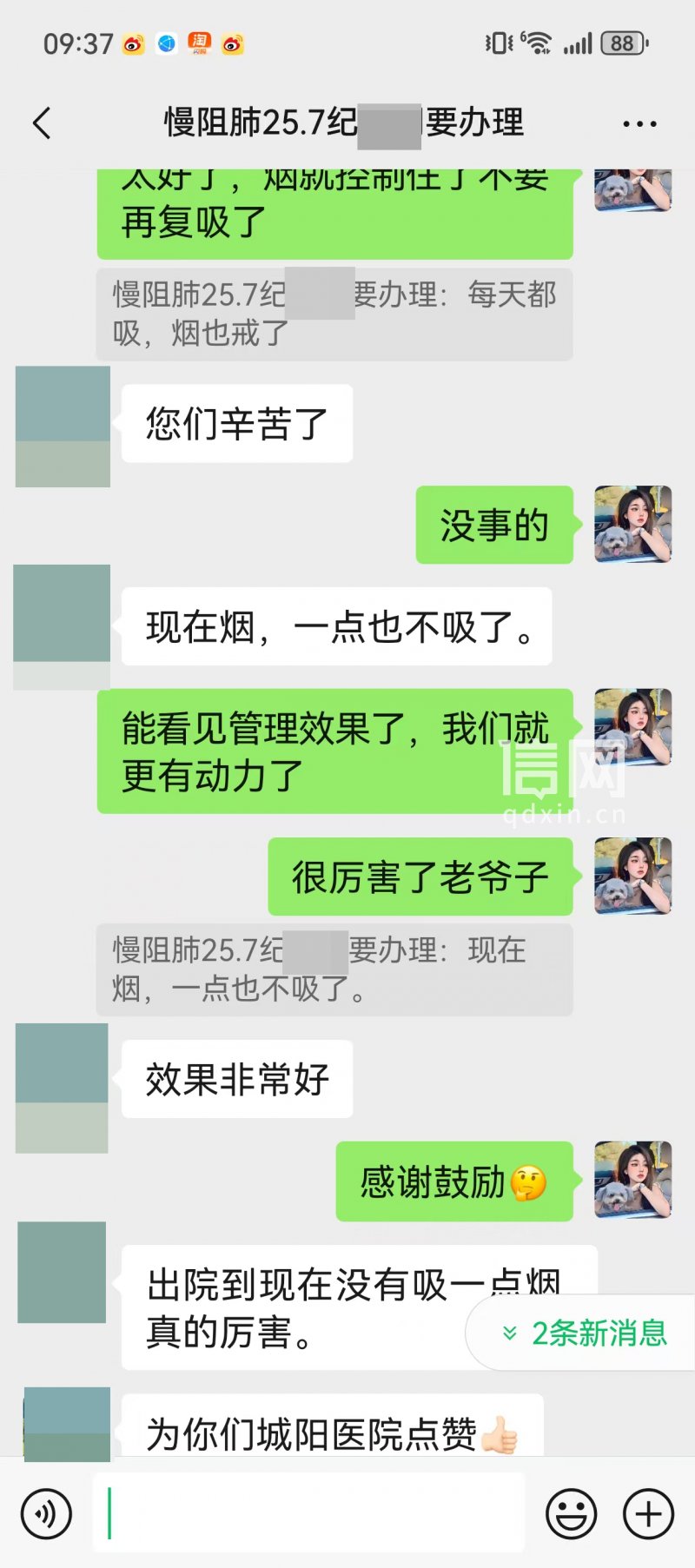The height and width of the screenshot is (1568, 695).
Task: Tap the contact avatar next to 效果非常好
Action: tap(62, 1088)
